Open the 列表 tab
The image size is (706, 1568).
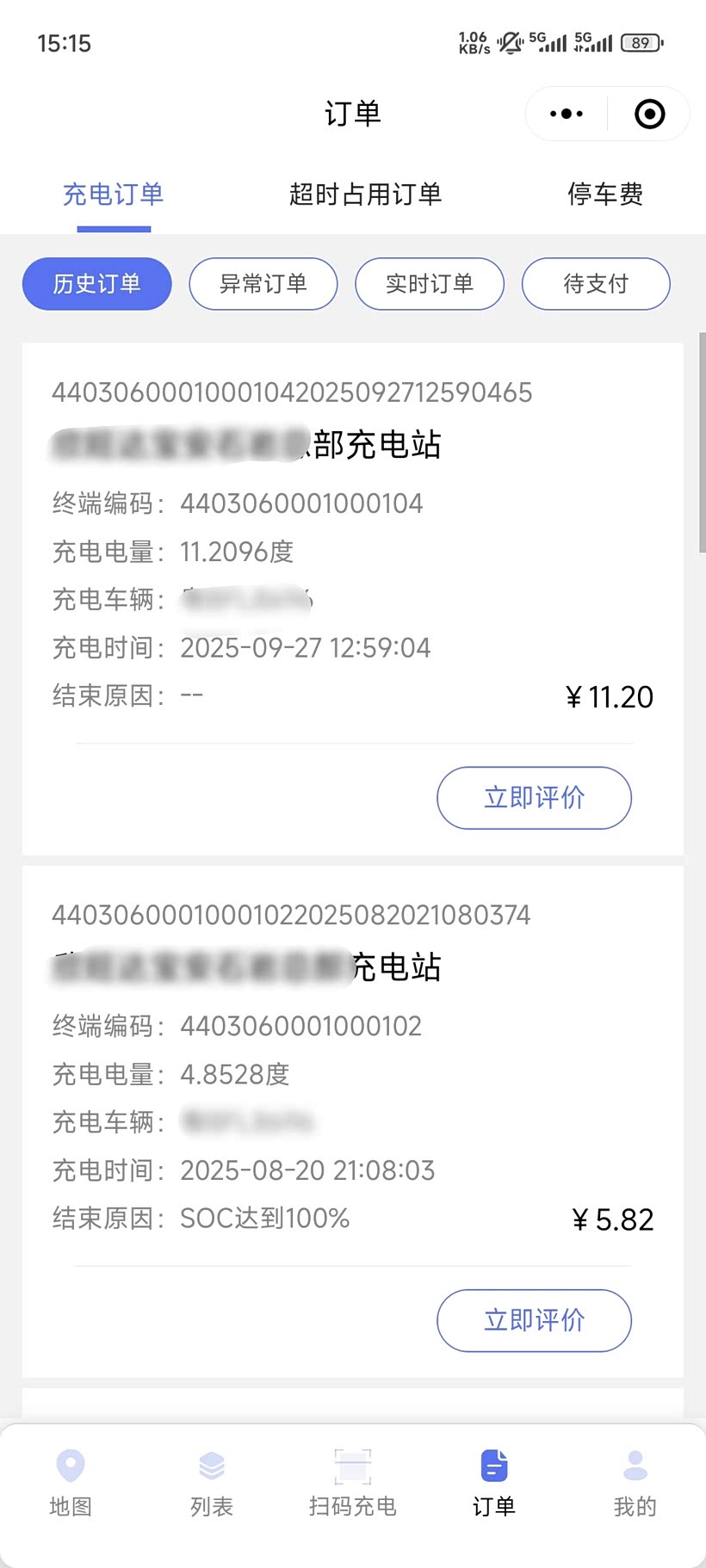pyautogui.click(x=212, y=1482)
